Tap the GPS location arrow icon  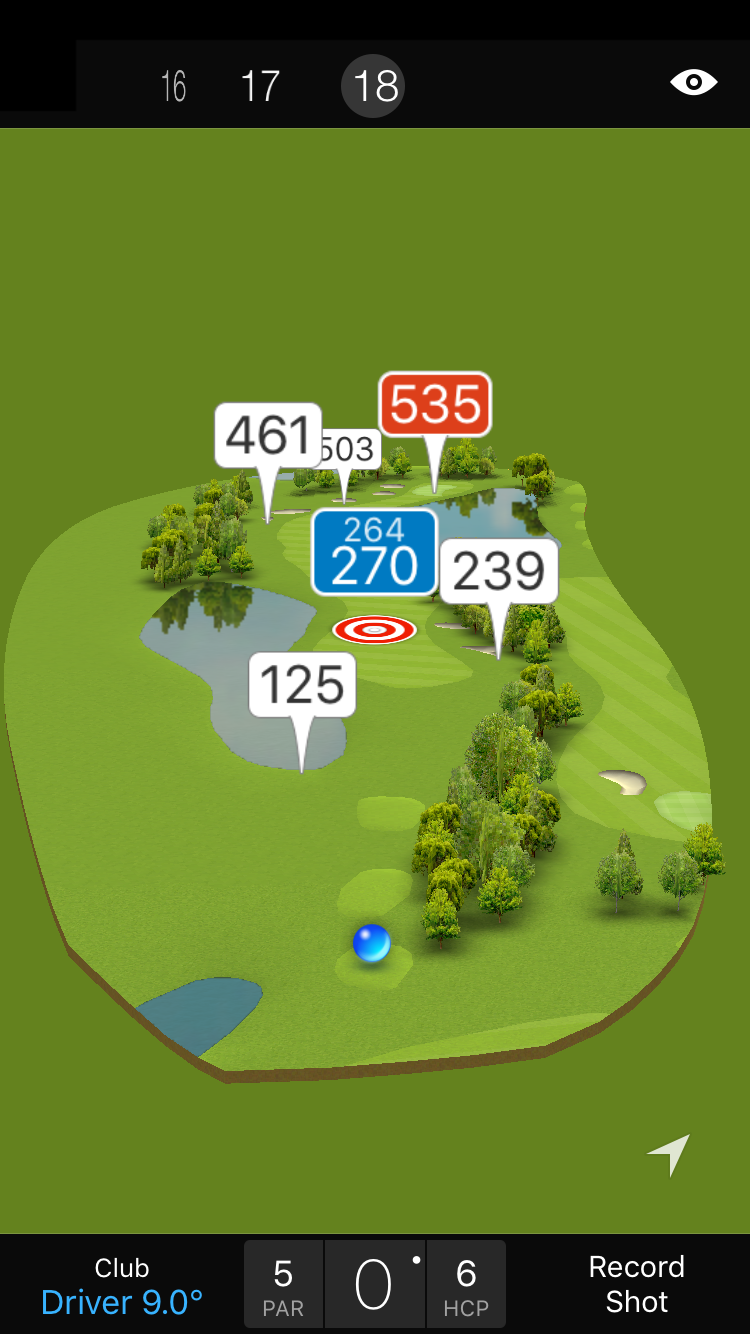pyautogui.click(x=670, y=1154)
